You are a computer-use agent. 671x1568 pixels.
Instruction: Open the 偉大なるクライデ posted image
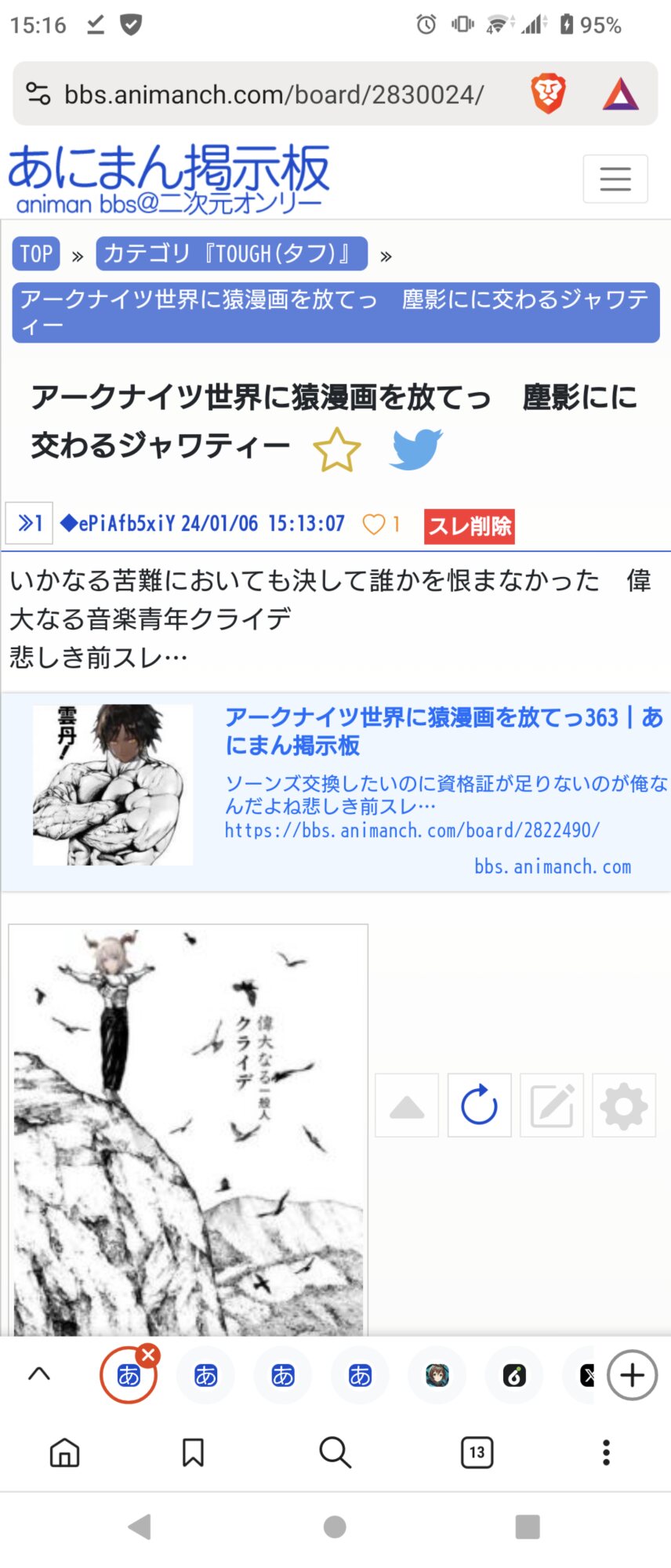(x=188, y=1129)
